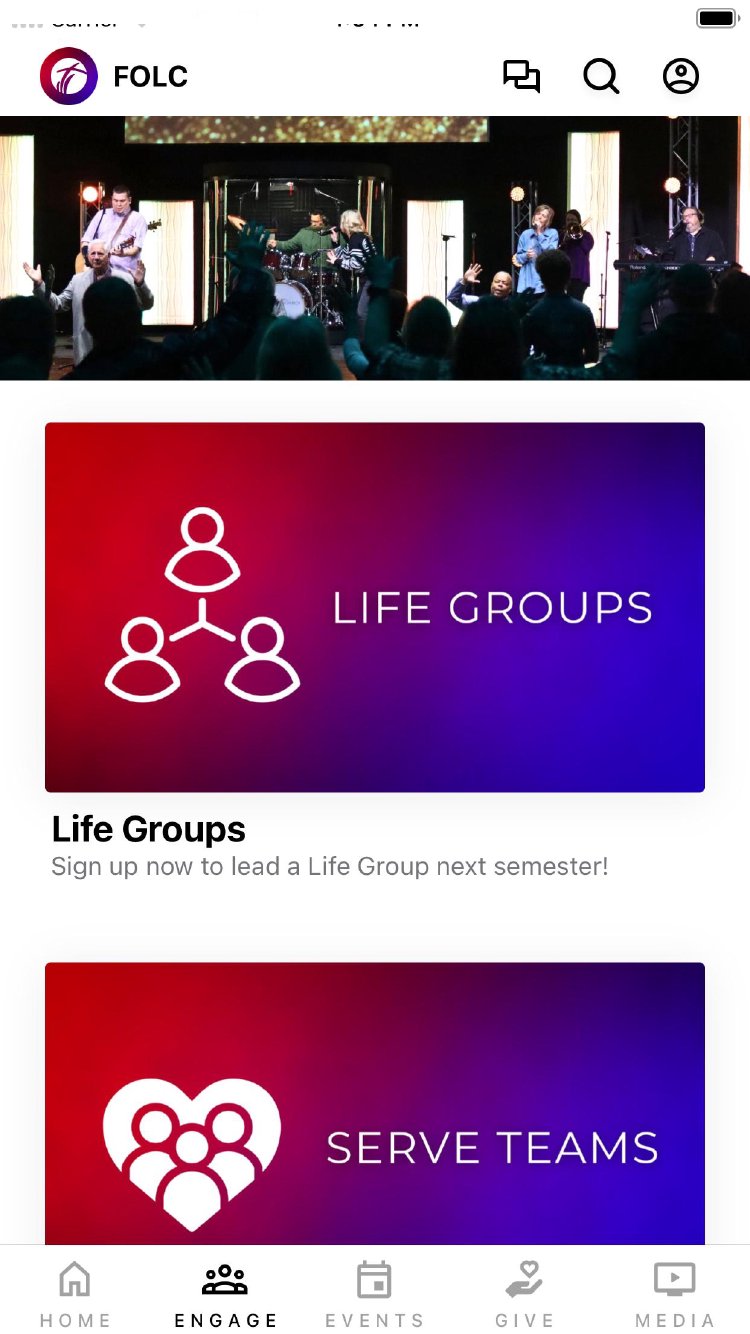Go to the Events tab
Screen dimensions: 750x1334
(375, 1292)
